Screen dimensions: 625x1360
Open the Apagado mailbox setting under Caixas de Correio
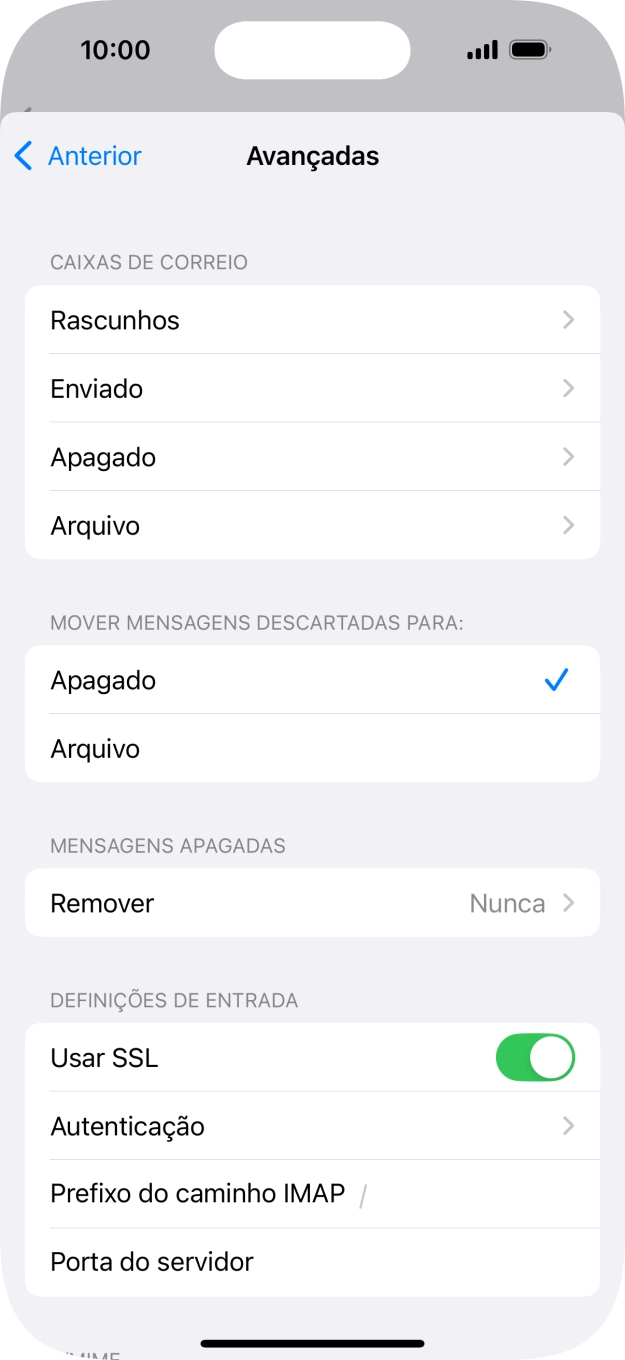point(312,457)
